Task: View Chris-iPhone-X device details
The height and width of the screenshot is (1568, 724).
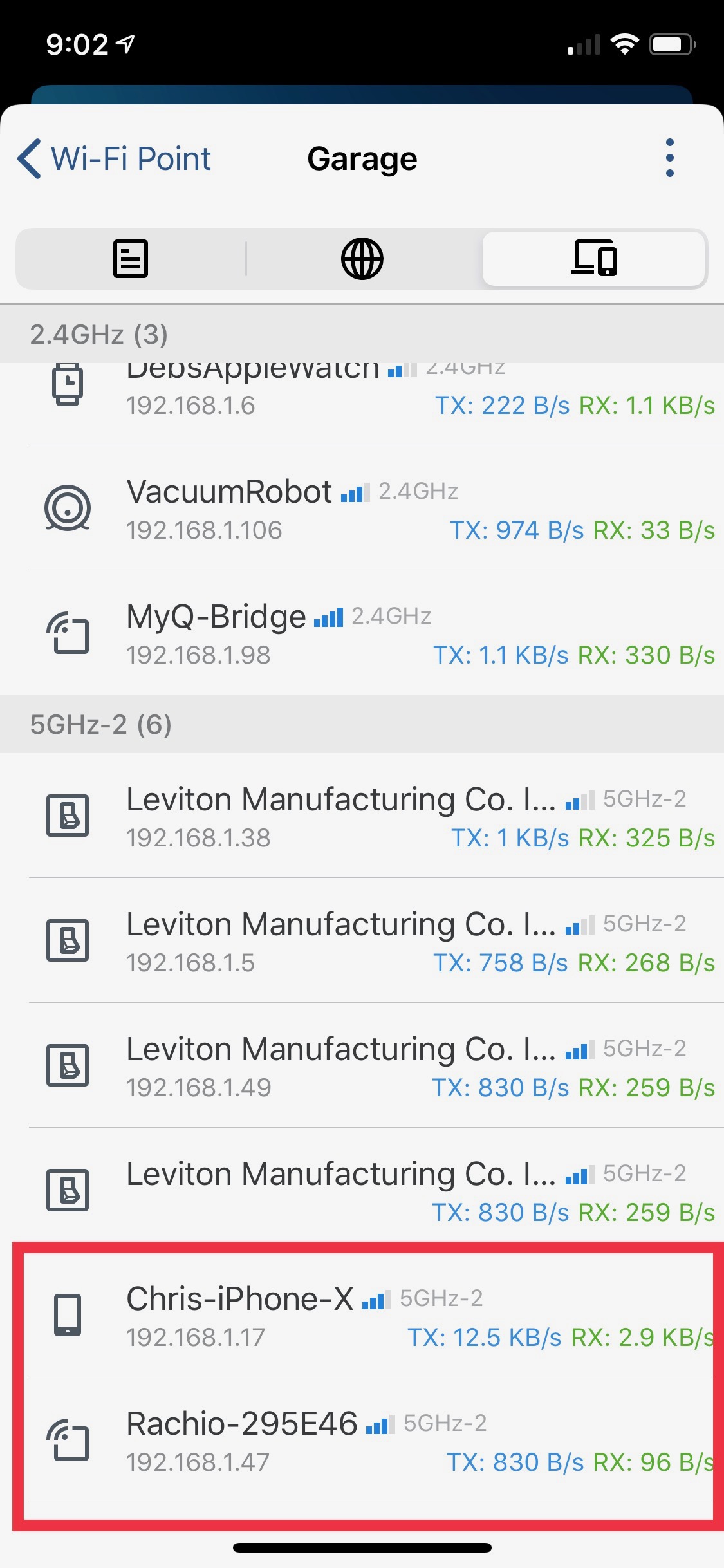Action: pyautogui.click(x=362, y=1315)
